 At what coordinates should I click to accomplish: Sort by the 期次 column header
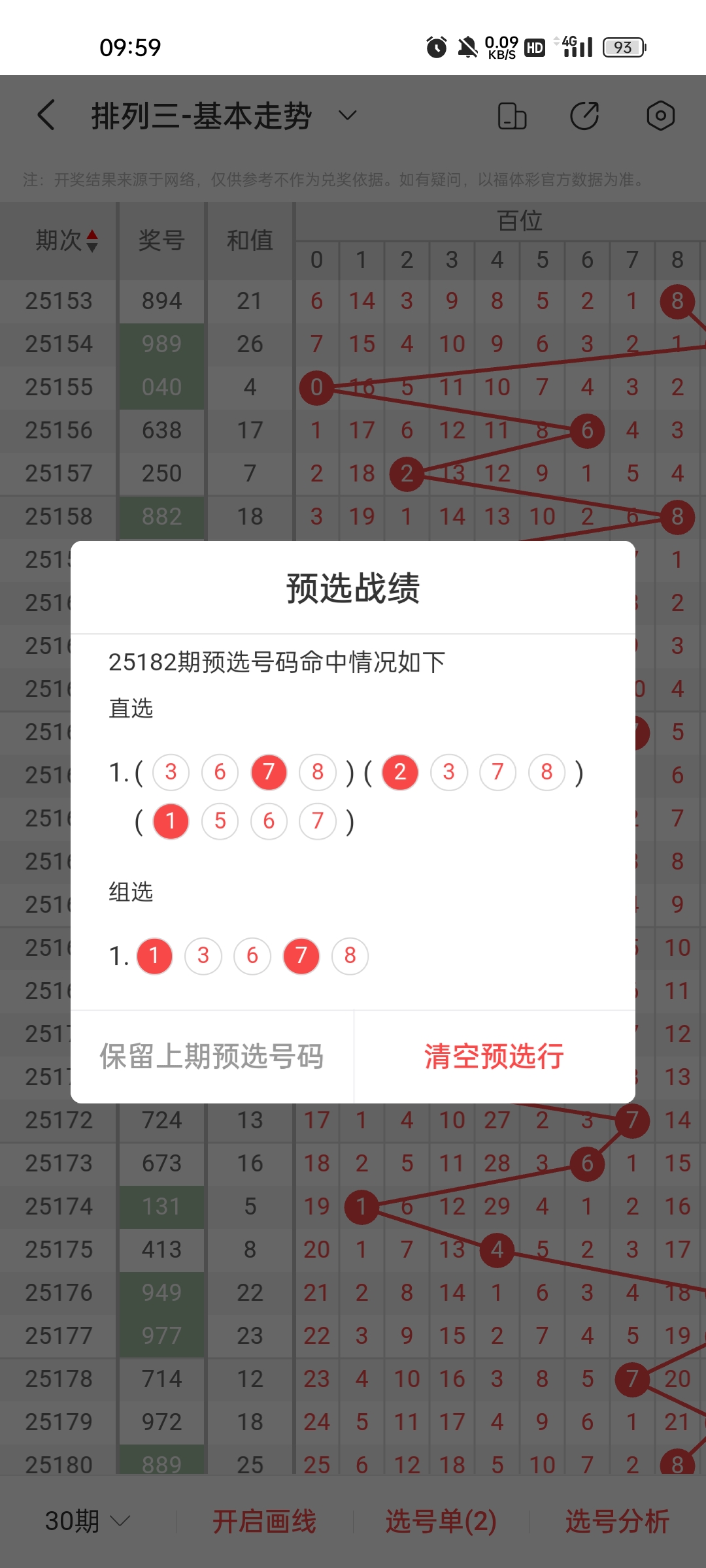[65, 240]
